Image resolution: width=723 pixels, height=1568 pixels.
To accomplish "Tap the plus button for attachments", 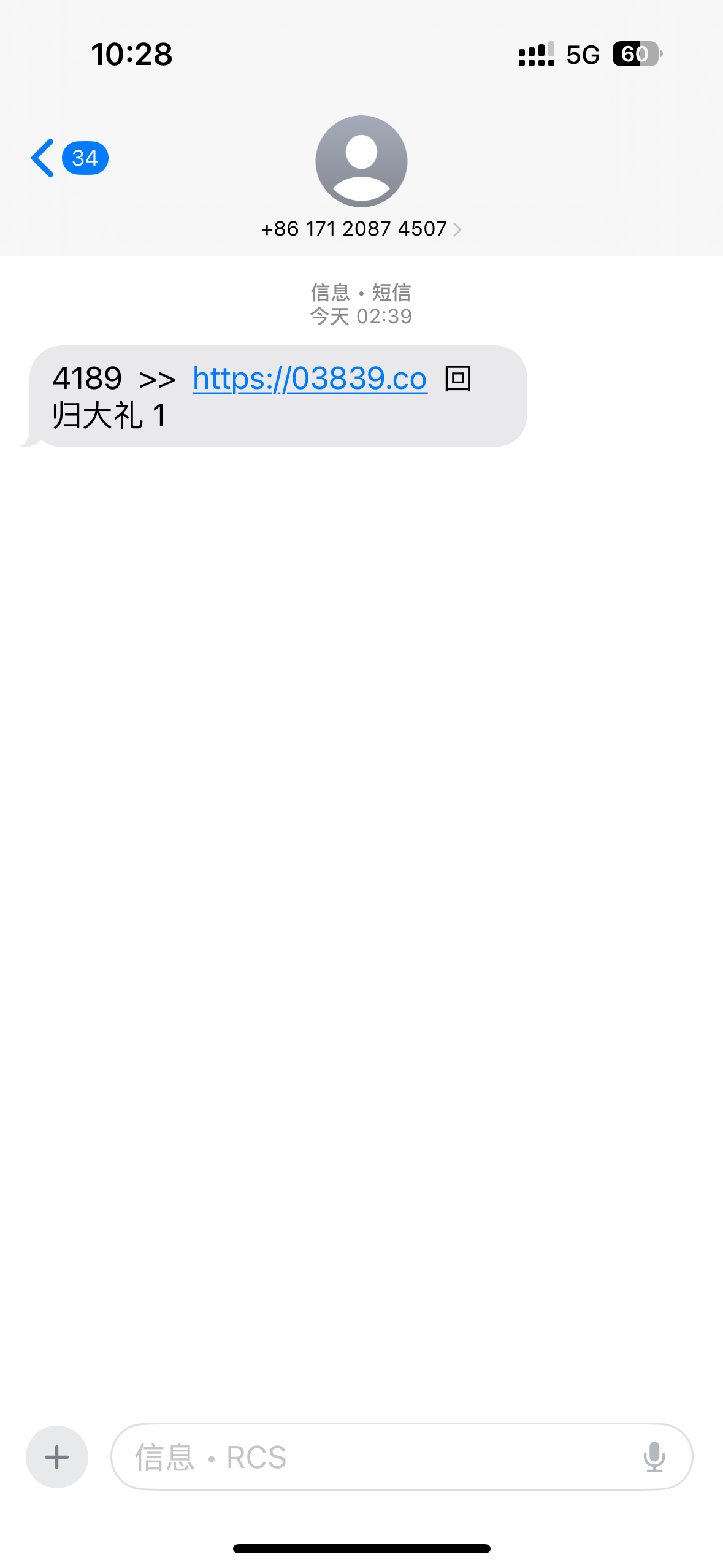I will click(x=57, y=1456).
